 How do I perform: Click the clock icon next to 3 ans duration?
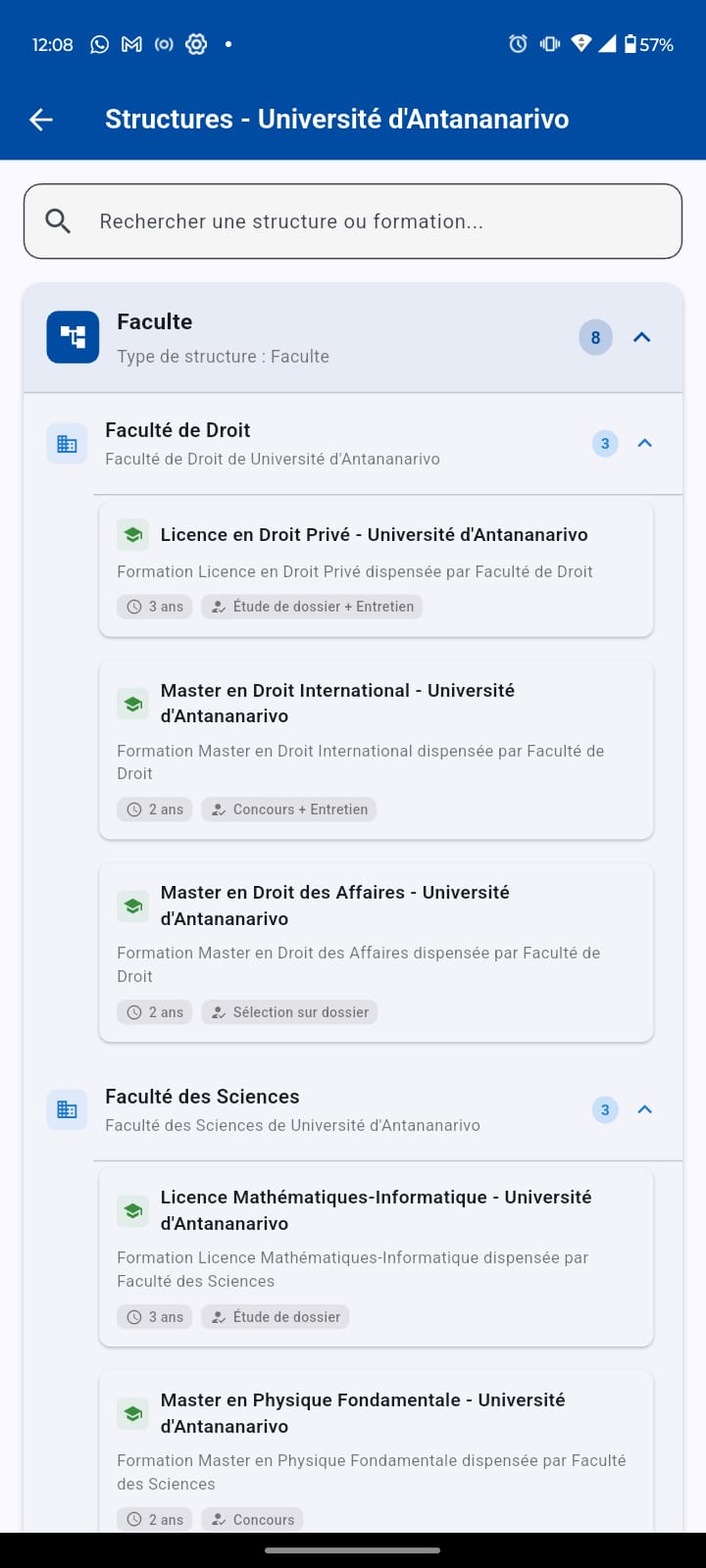134,606
